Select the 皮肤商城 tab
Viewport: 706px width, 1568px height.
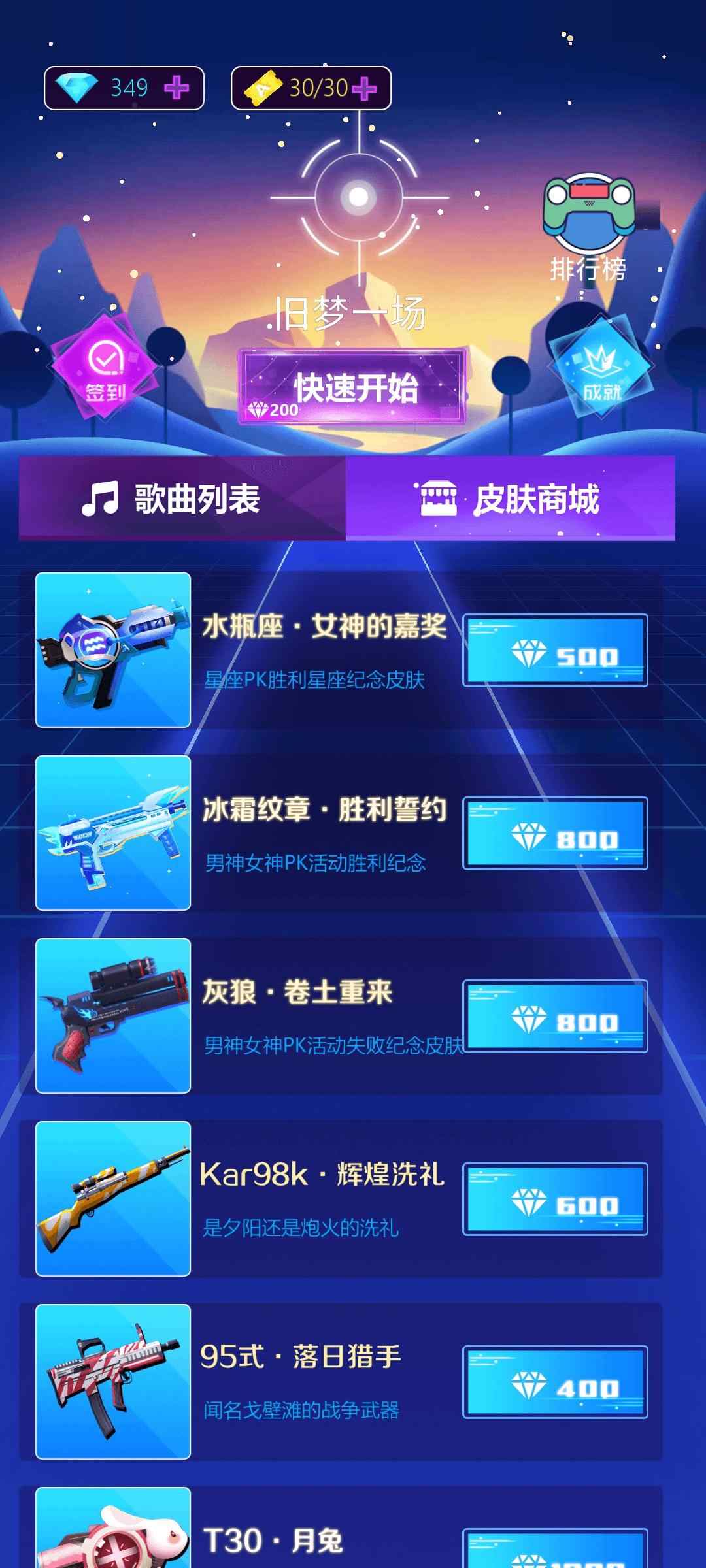[510, 499]
